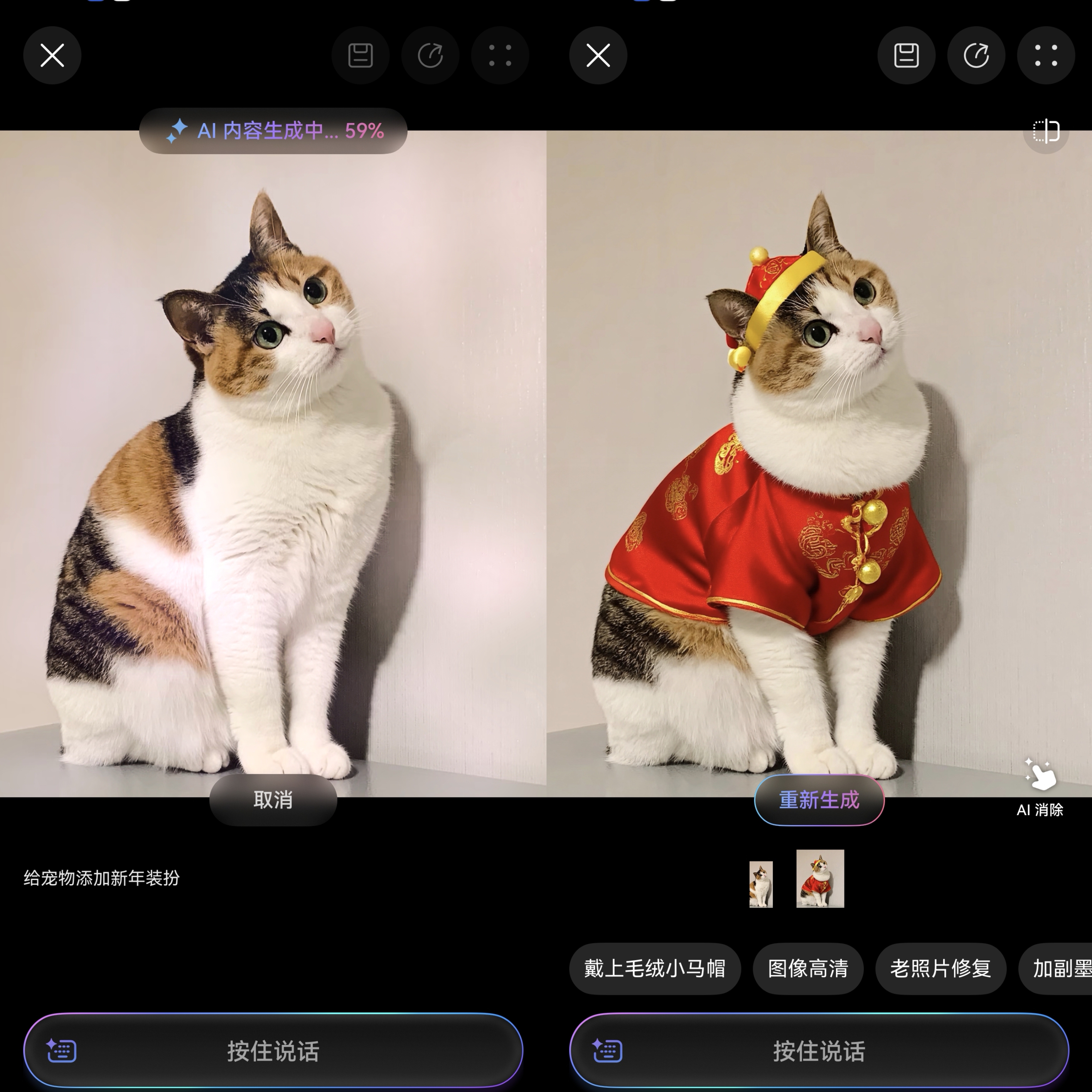This screenshot has width=1092, height=1092.
Task: Select the original cat thumbnail without costume
Action: click(x=761, y=884)
